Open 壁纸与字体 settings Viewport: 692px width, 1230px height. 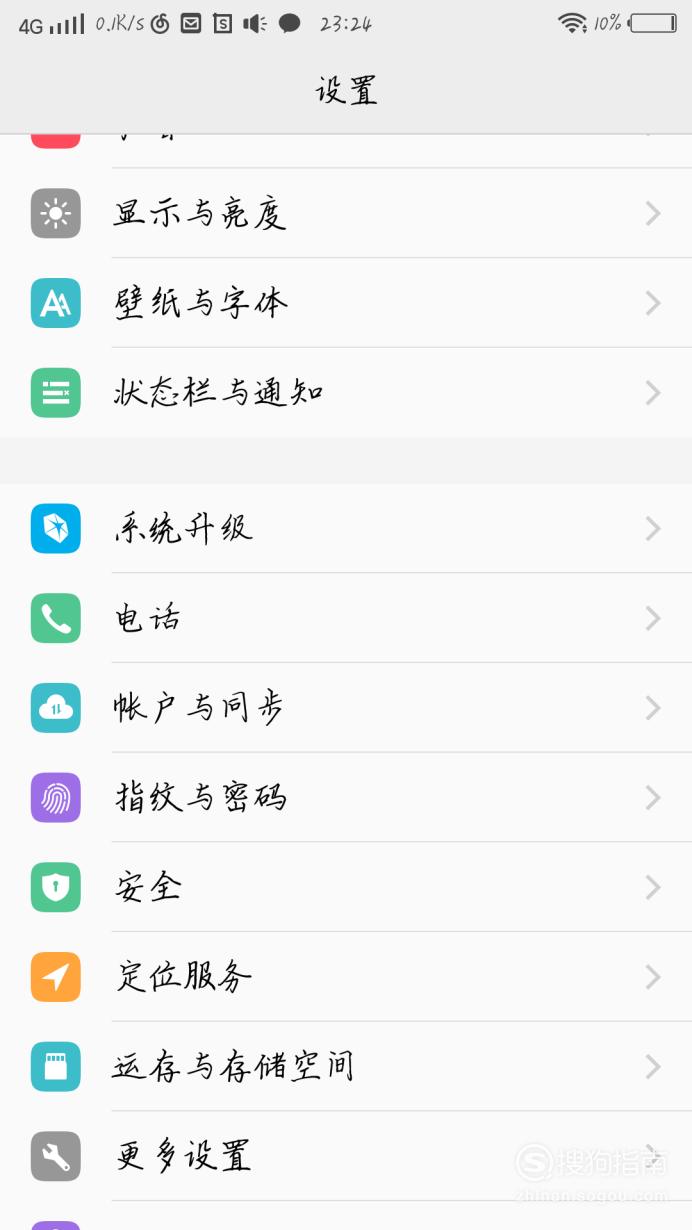pos(346,303)
